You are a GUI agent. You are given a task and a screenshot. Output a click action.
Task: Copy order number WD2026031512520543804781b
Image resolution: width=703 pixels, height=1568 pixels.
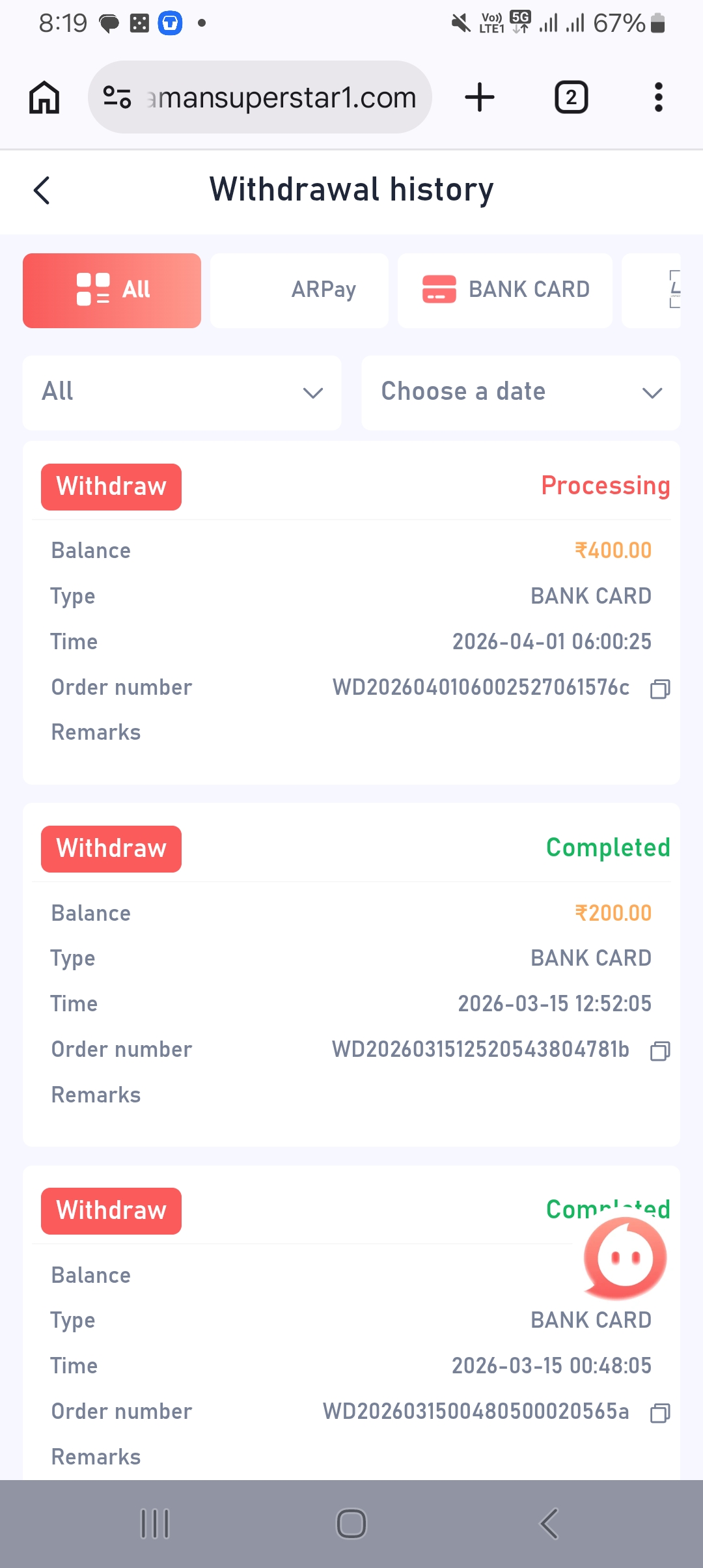click(x=660, y=1051)
